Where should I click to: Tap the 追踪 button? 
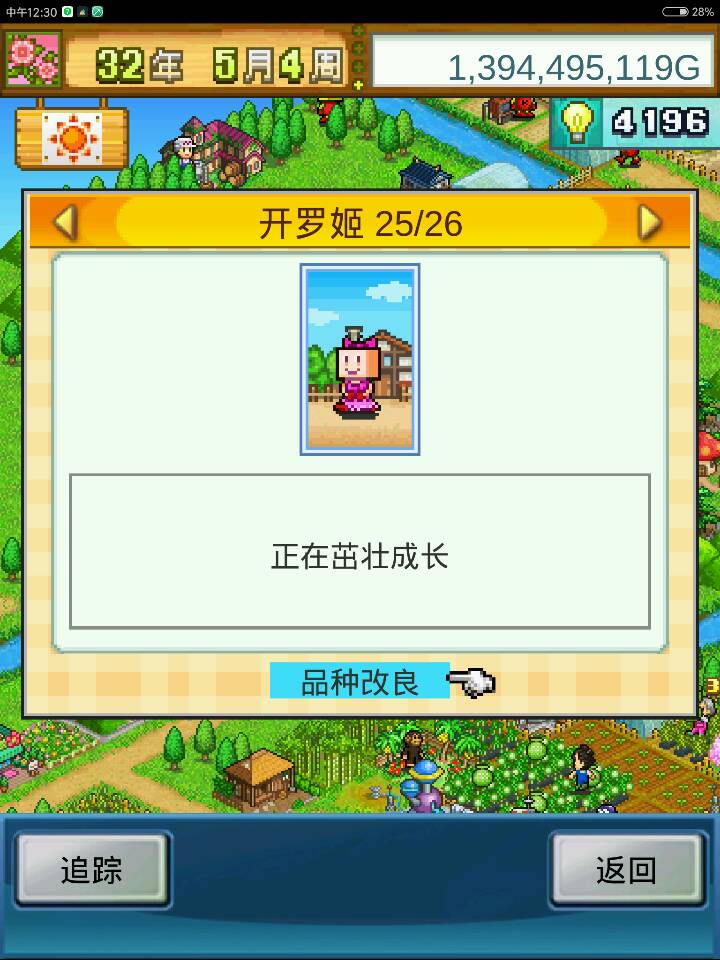(x=92, y=870)
